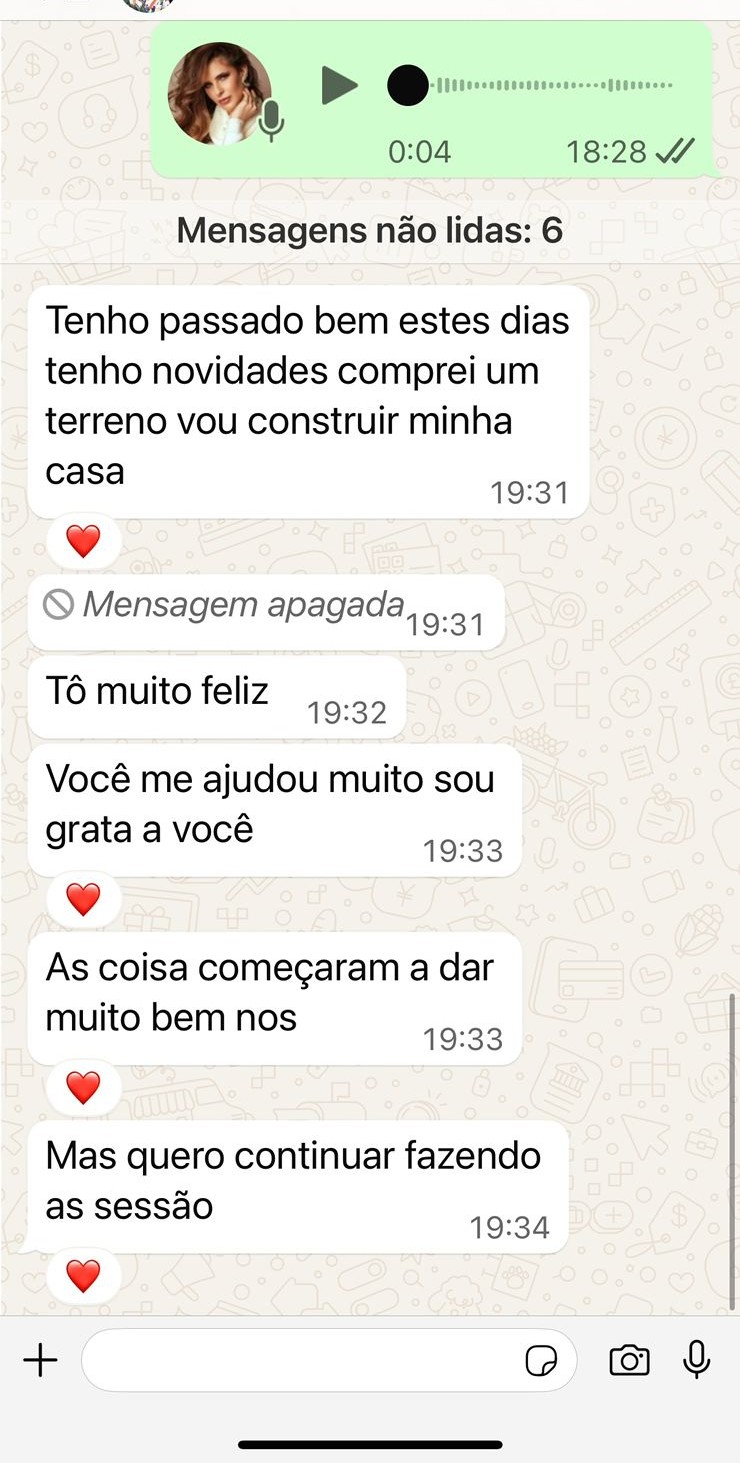Tap the voice message seek dot
Image resolution: width=740 pixels, height=1463 pixels.
click(x=407, y=86)
